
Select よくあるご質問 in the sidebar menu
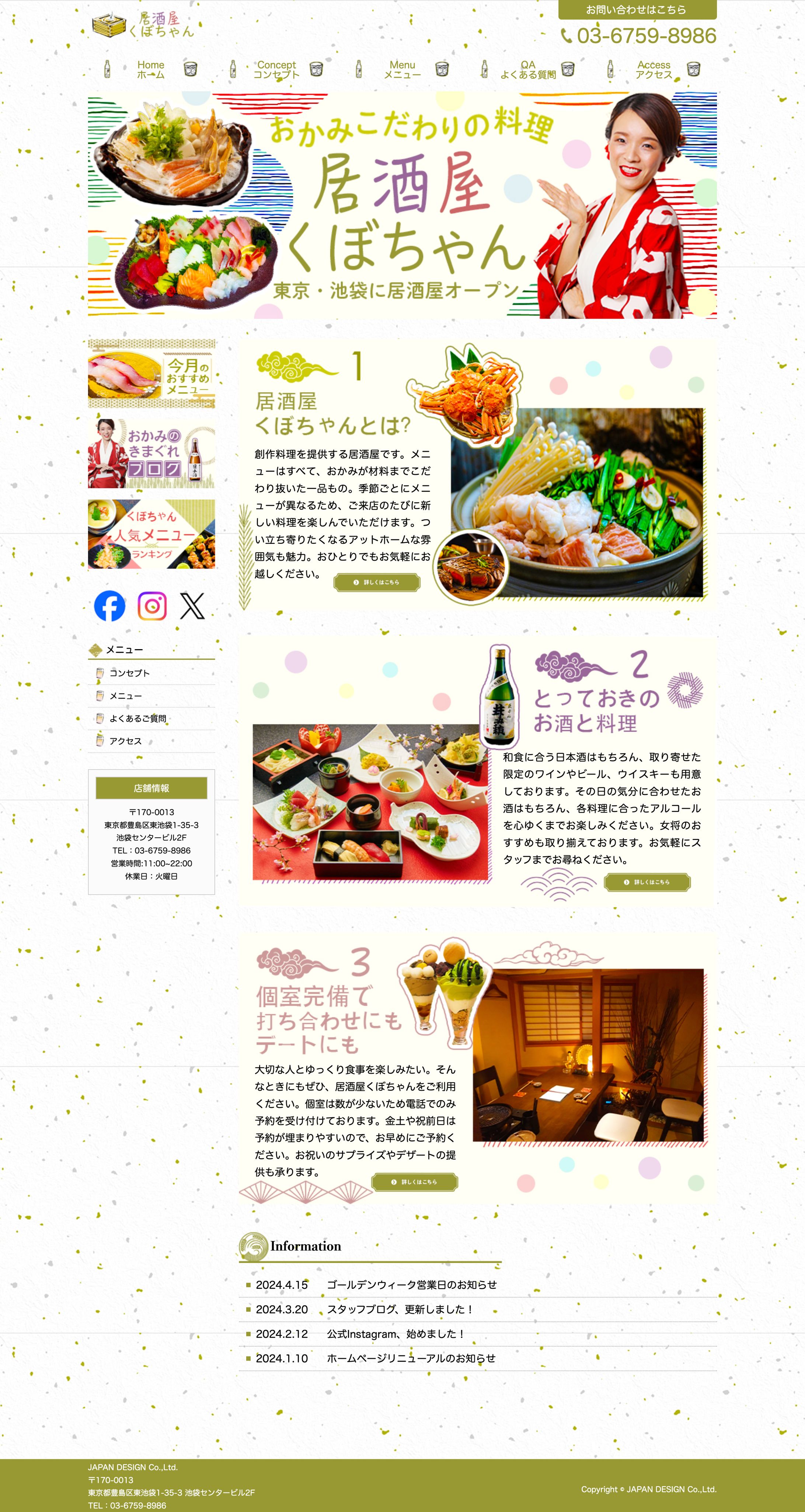tap(137, 718)
